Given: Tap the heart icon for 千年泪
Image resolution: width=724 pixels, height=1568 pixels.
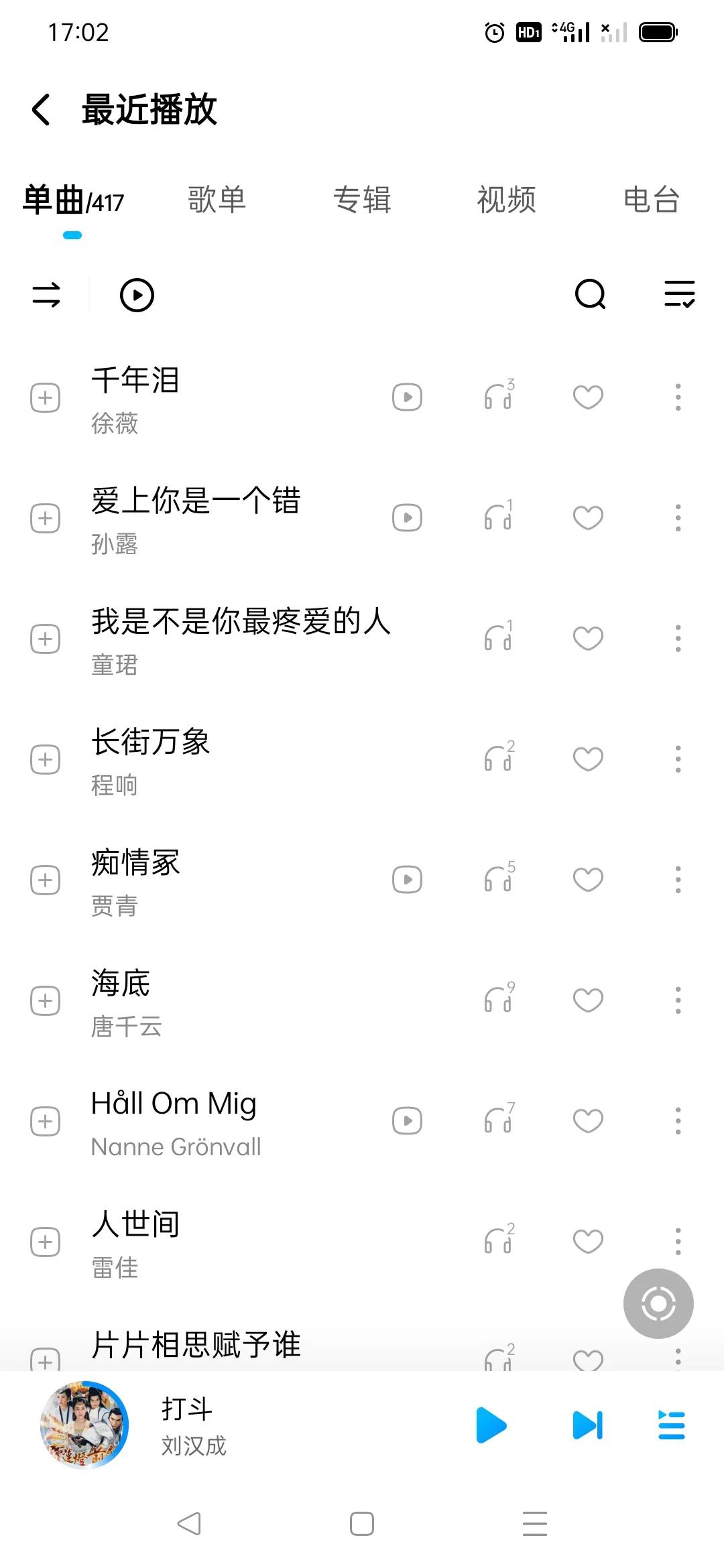Looking at the screenshot, I should 587,397.
